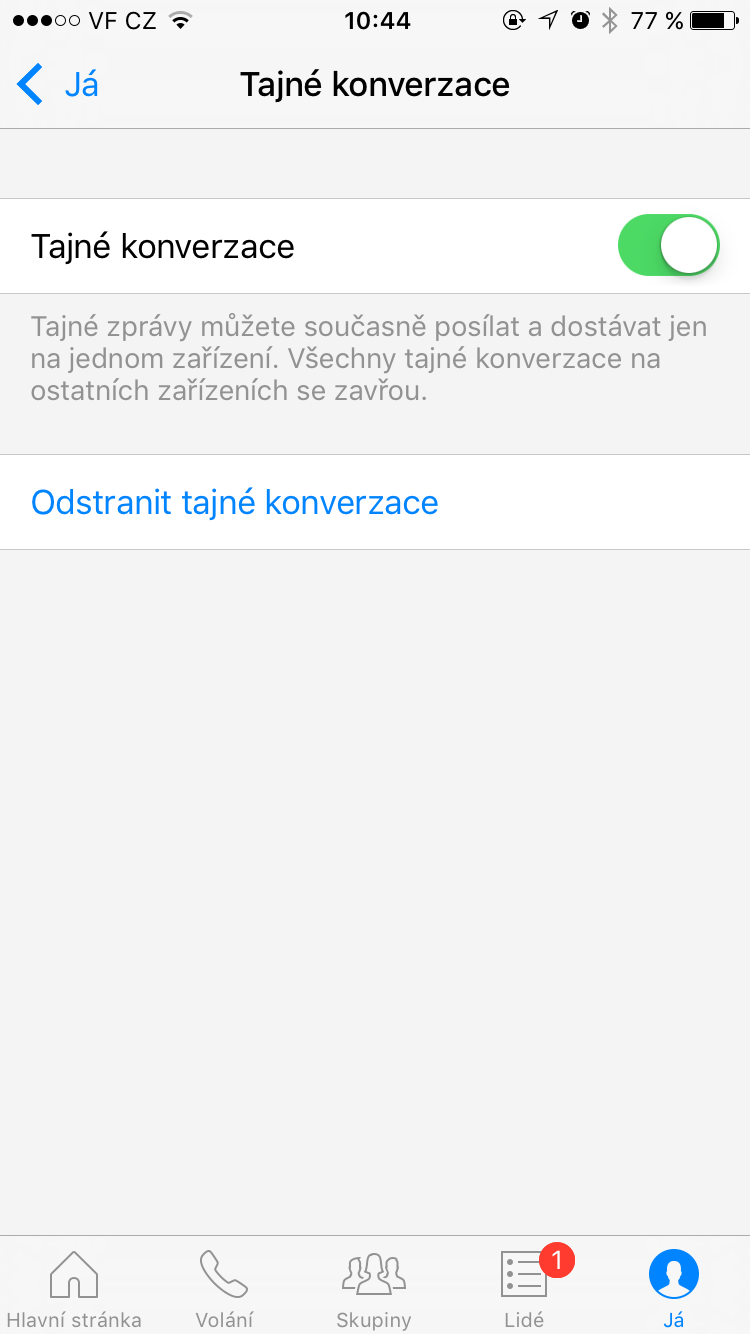This screenshot has height=1334, width=750.
Task: Tap Odstranit tajné konverzace
Action: coord(235,502)
